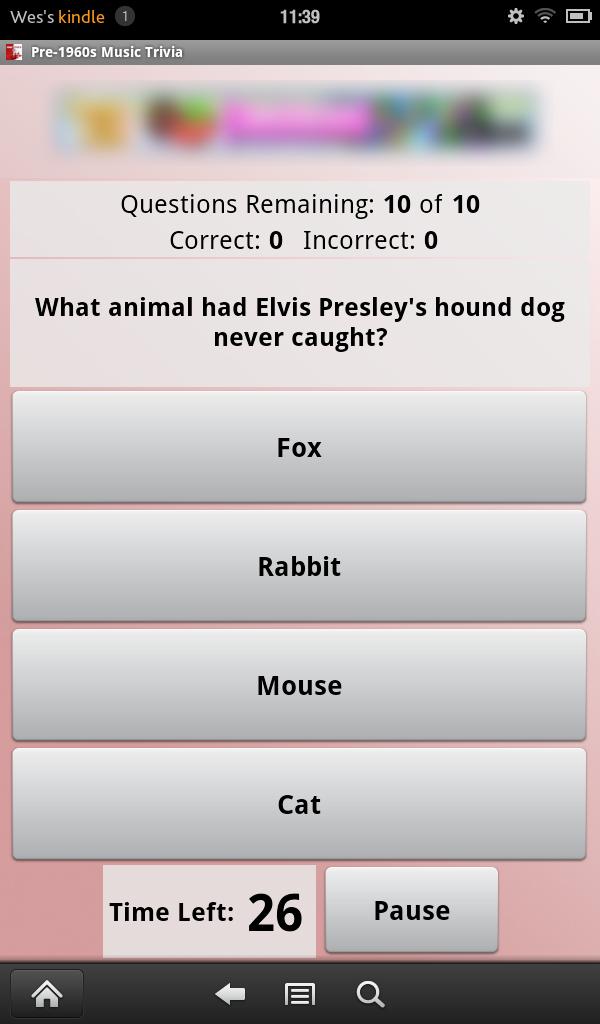Screen dimensions: 600x1024
Task: Go back with the back arrow
Action: (231, 993)
